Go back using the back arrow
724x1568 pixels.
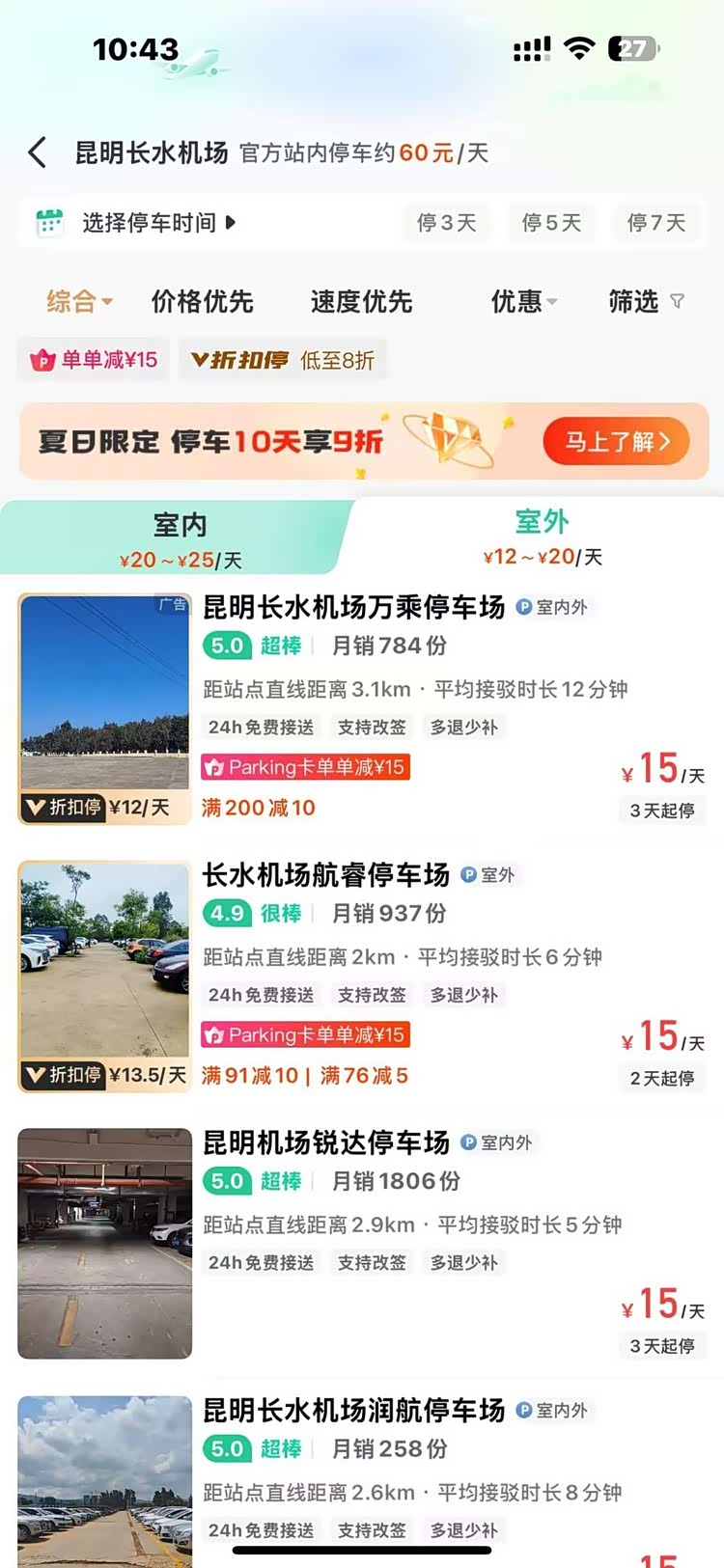pos(38,152)
